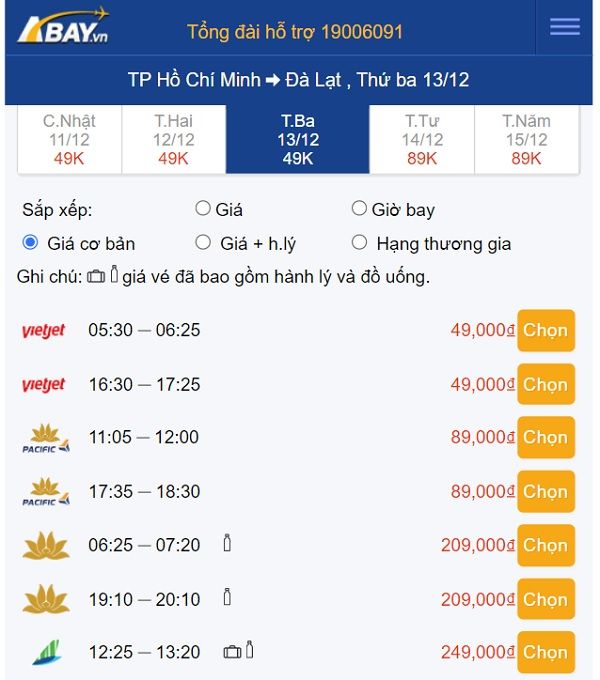Switch to the T.Hai 12/12 date tab
Image resolution: width=600 pixels, height=680 pixels.
(x=173, y=140)
